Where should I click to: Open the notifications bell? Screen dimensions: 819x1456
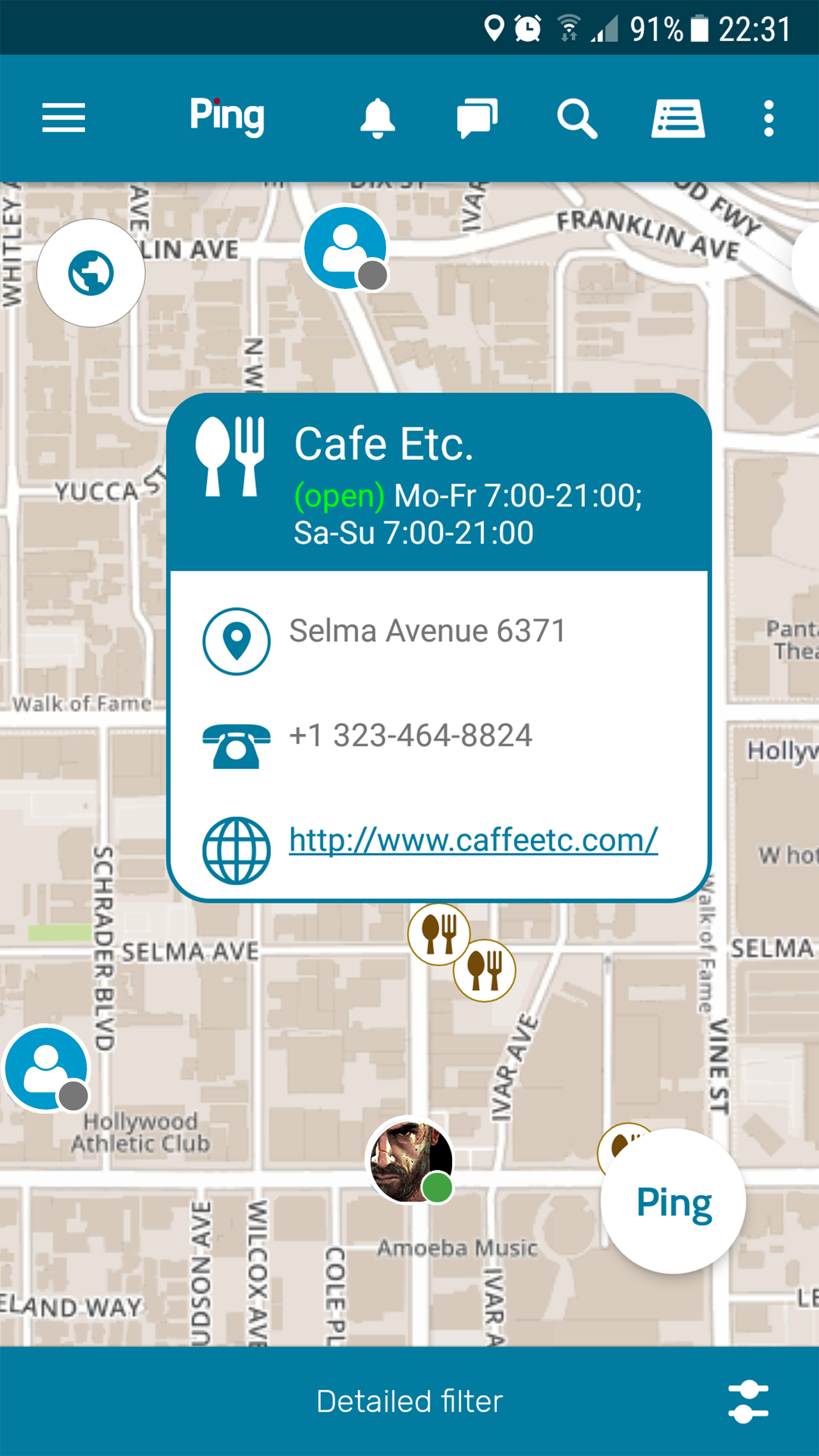coord(377,118)
